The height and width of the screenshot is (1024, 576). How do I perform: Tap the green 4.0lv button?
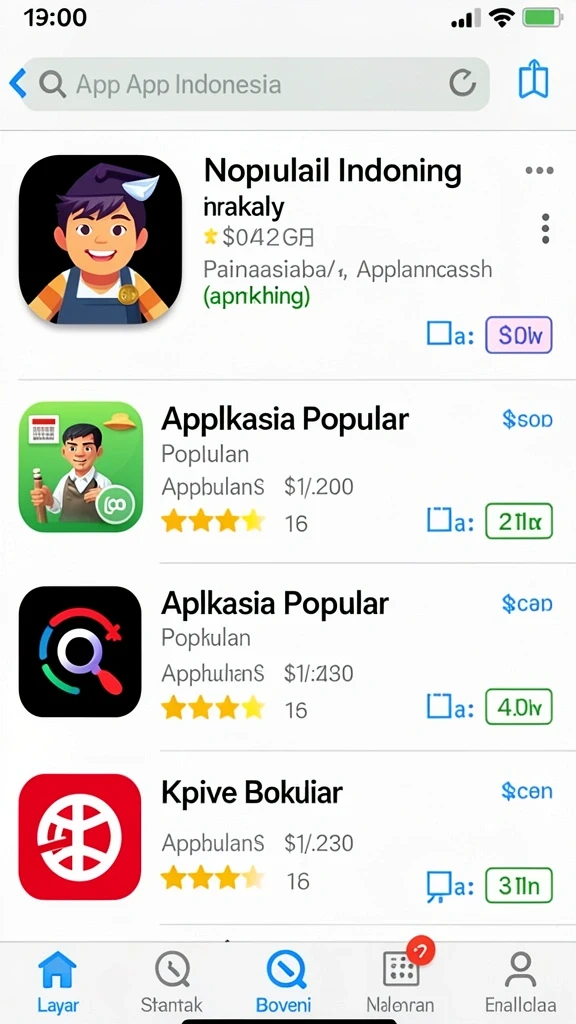[x=519, y=707]
